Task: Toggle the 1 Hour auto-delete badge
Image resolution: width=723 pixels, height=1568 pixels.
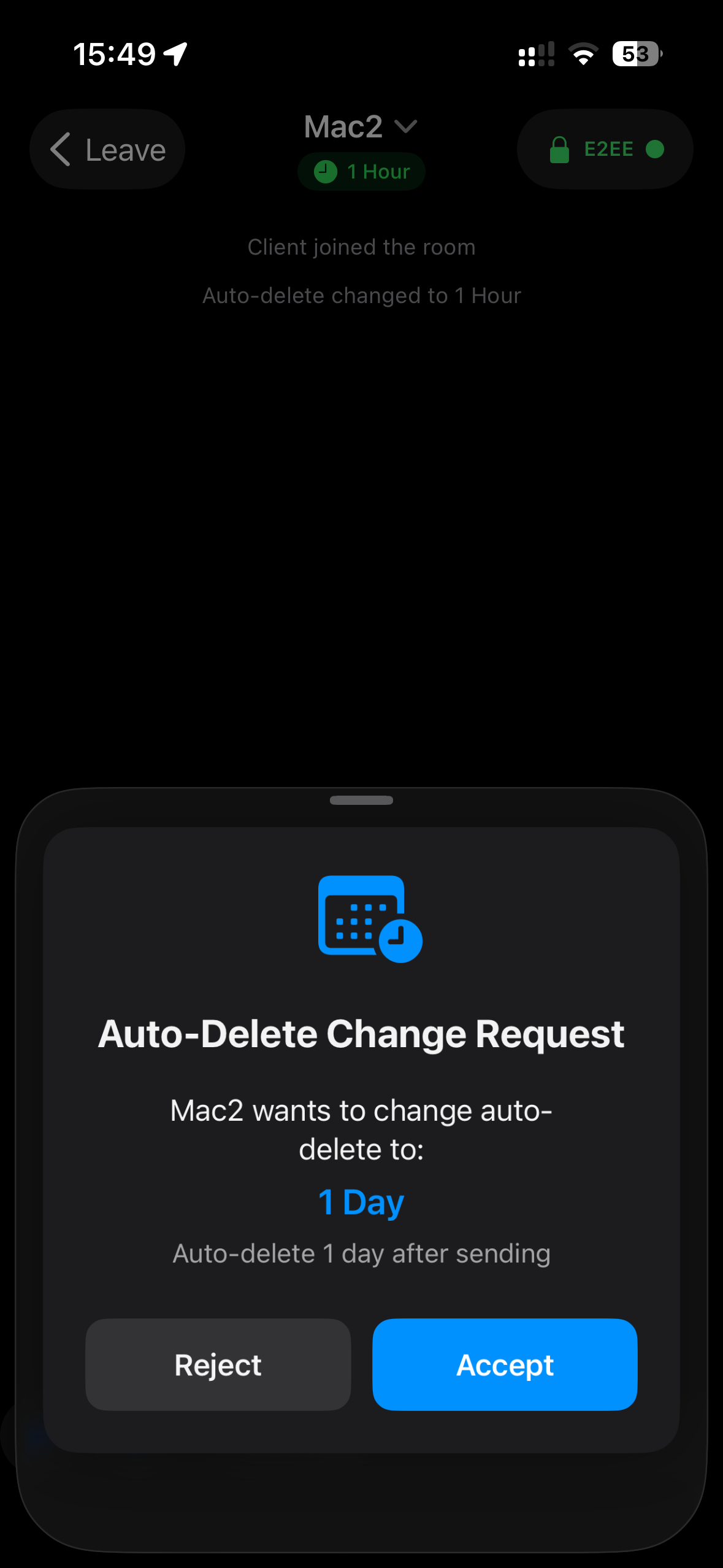Action: point(361,171)
